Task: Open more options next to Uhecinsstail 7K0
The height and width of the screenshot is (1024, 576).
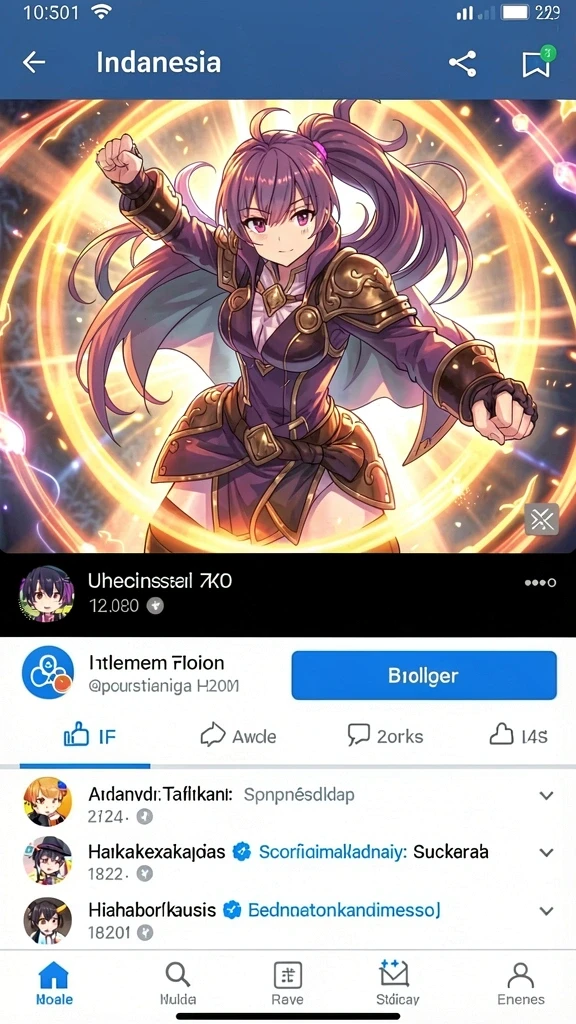Action: point(540,582)
